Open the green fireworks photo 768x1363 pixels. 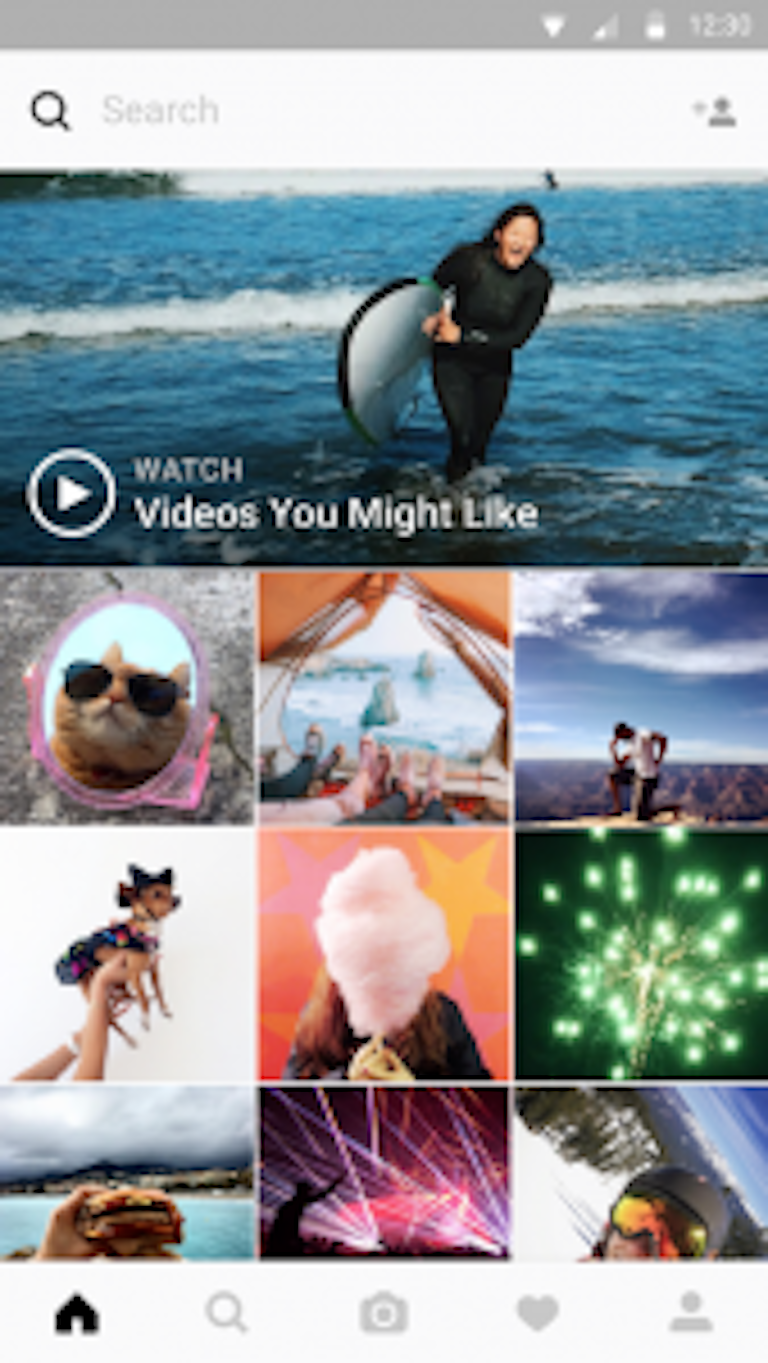(x=642, y=954)
